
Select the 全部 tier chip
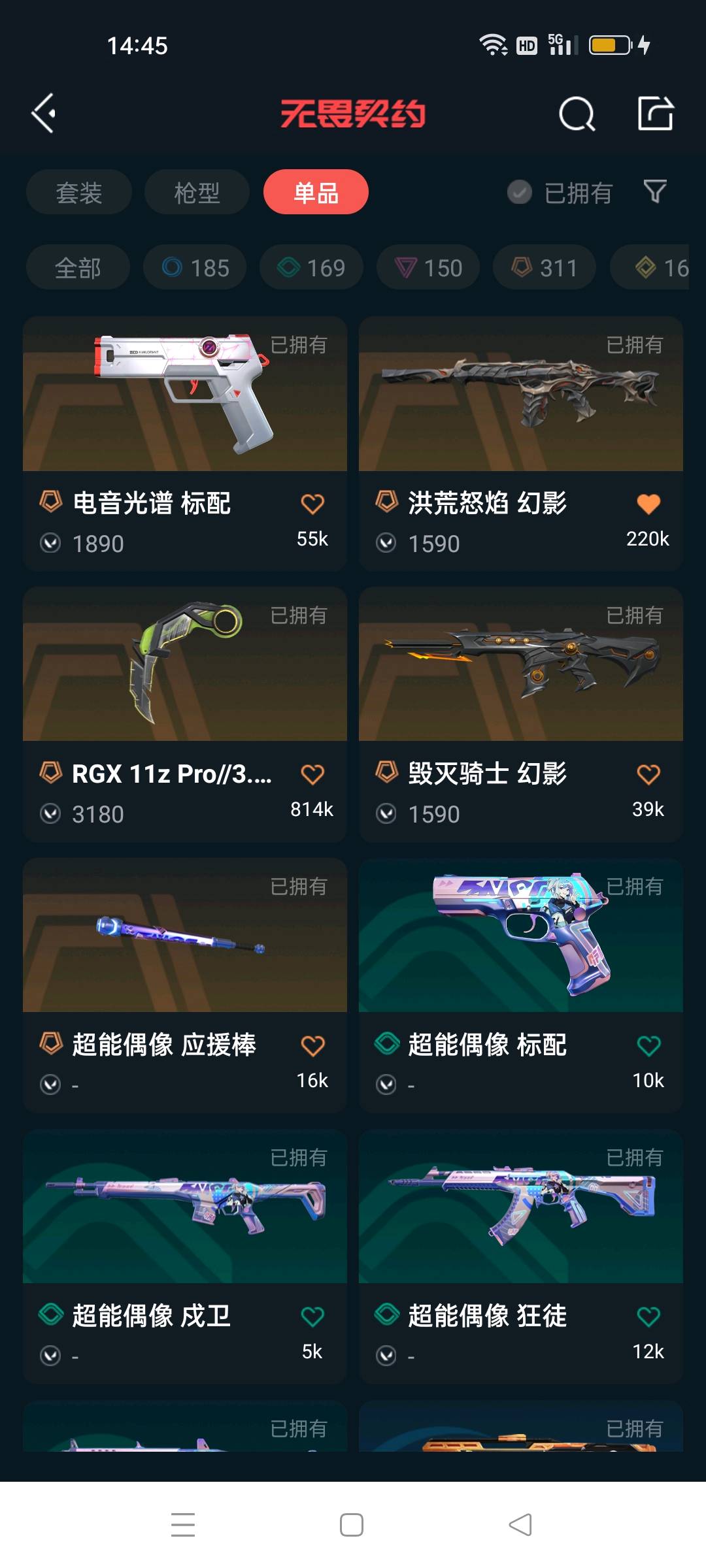(78, 267)
